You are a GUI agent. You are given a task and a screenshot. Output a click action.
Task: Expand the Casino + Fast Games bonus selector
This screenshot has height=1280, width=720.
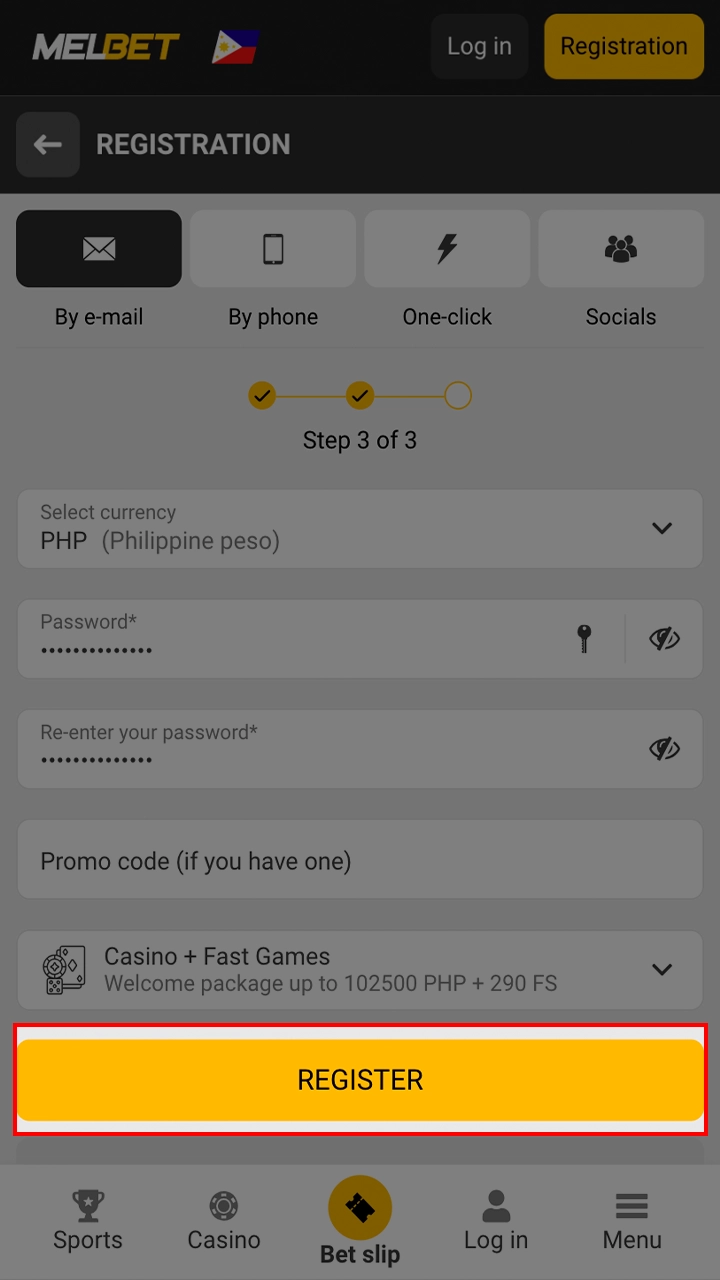[x=360, y=969]
